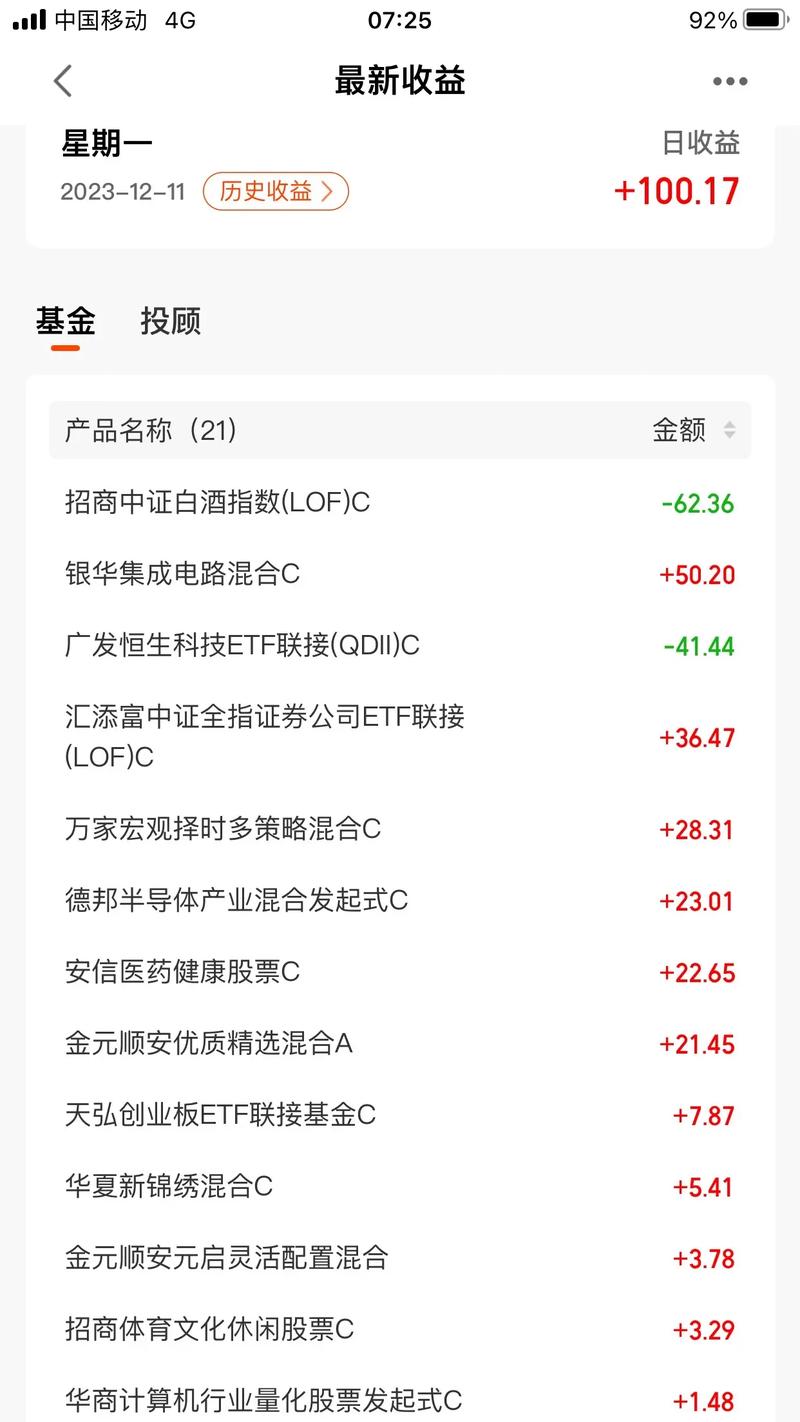Open 华夏新锦绣混合C fund
The image size is (800, 1422).
(x=400, y=1186)
